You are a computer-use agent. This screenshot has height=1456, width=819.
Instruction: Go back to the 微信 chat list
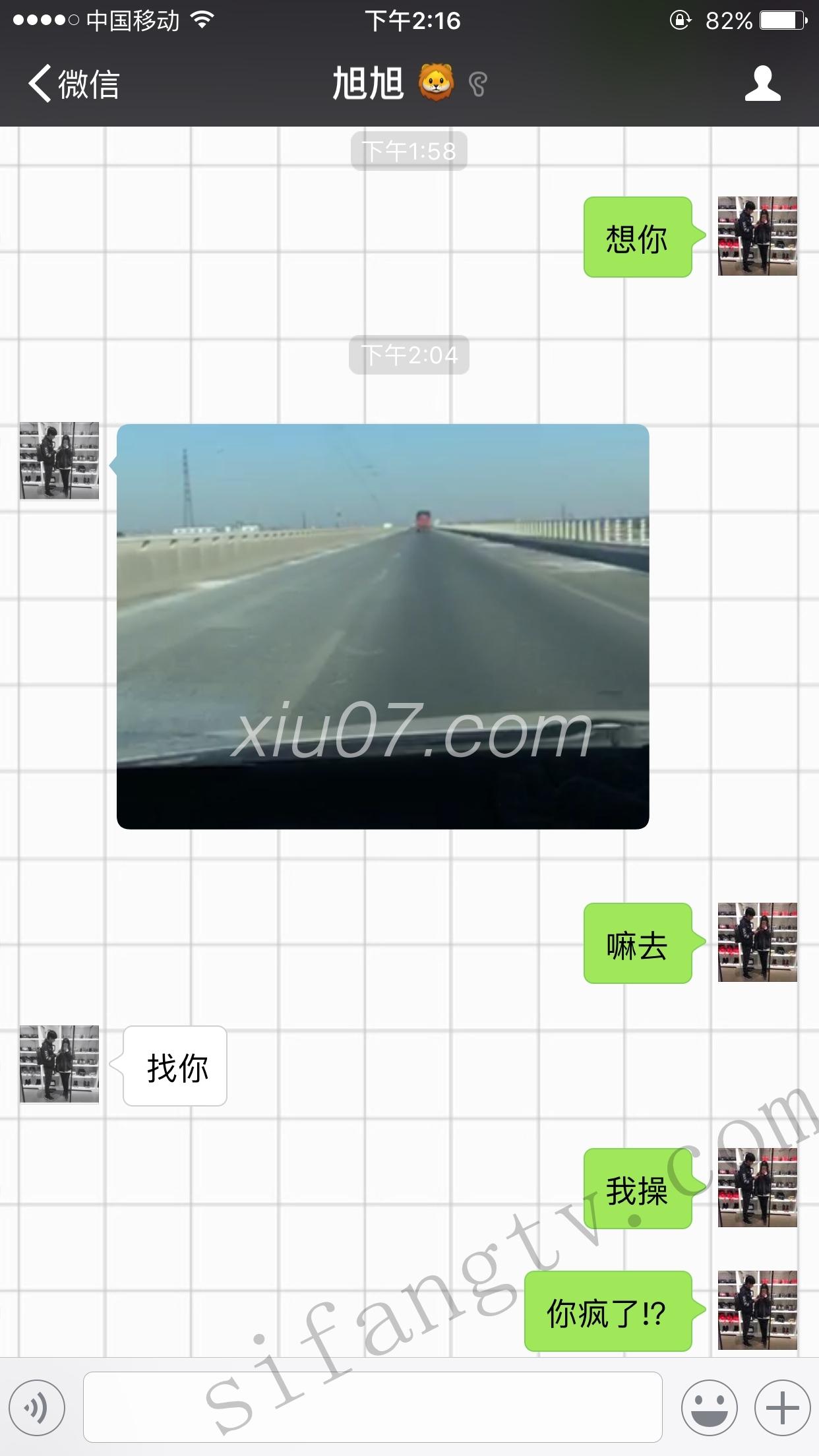pyautogui.click(x=73, y=84)
